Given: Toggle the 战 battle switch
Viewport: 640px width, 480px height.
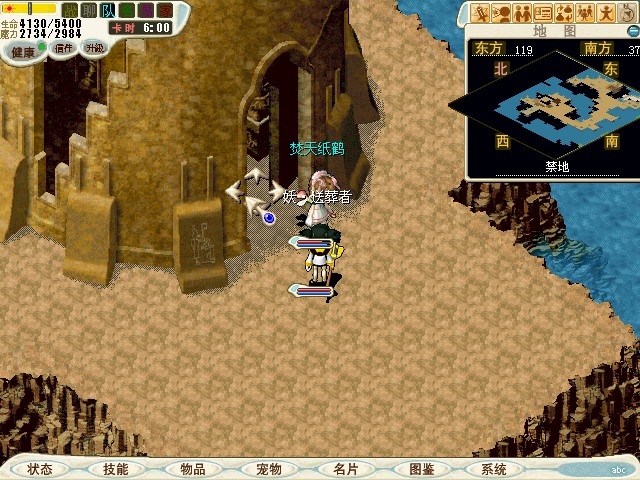Looking at the screenshot, I should coord(68,11).
